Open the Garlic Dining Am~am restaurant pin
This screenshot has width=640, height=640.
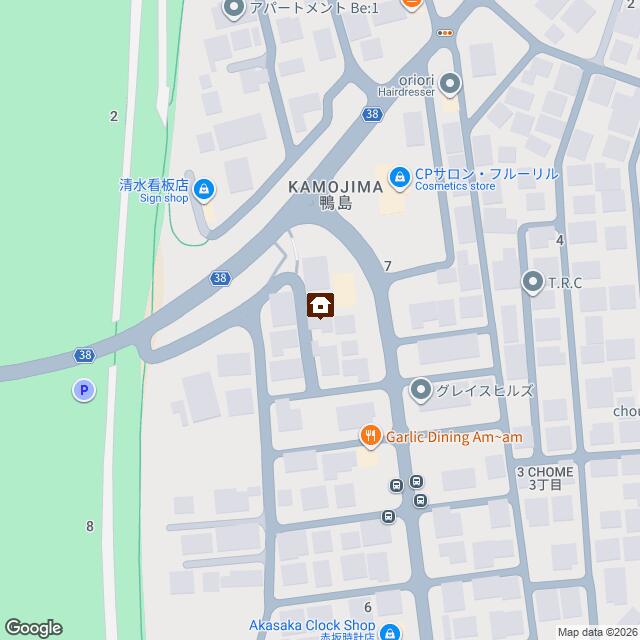point(371,436)
